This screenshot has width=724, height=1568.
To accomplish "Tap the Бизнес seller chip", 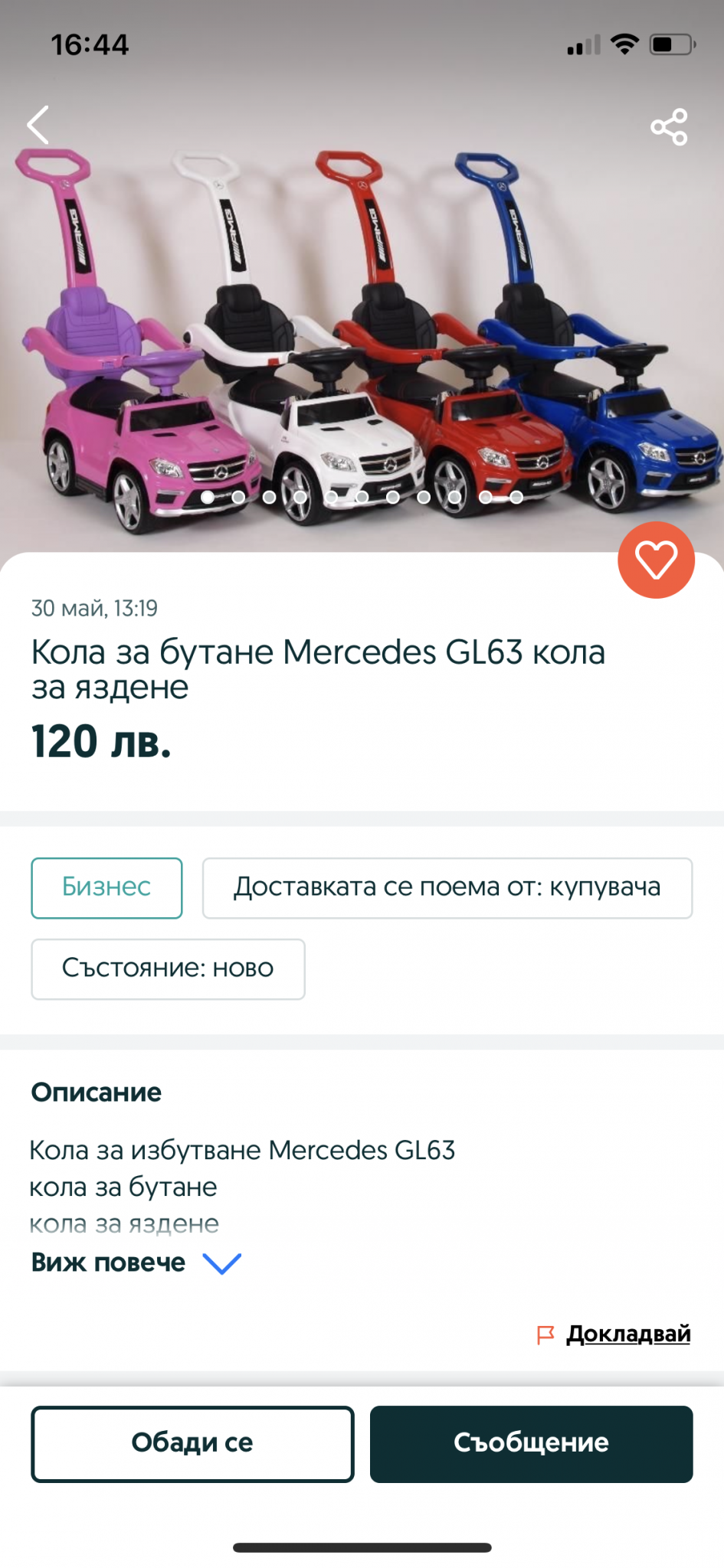I will point(106,887).
